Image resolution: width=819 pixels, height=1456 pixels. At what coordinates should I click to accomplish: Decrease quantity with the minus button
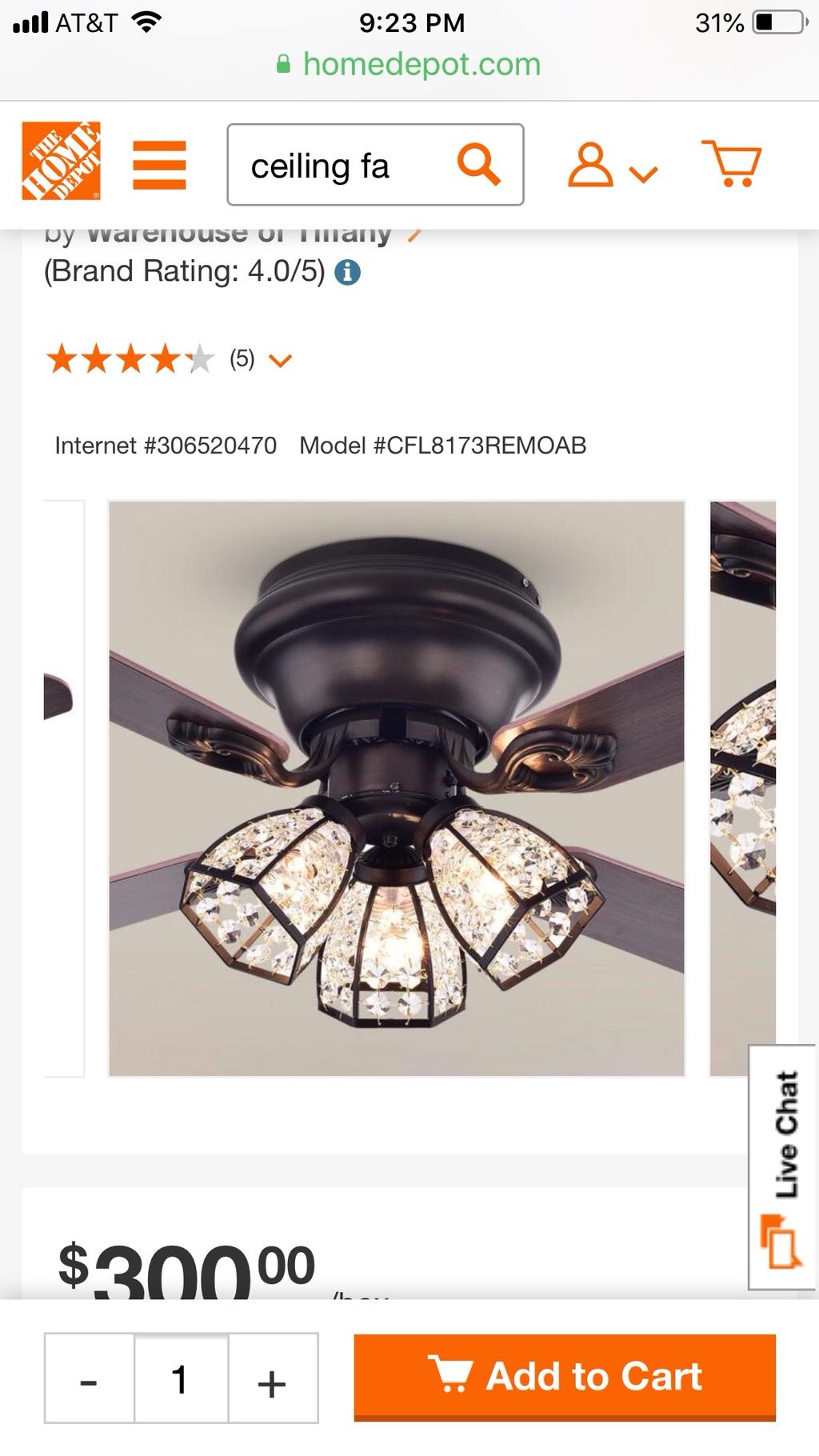89,1380
